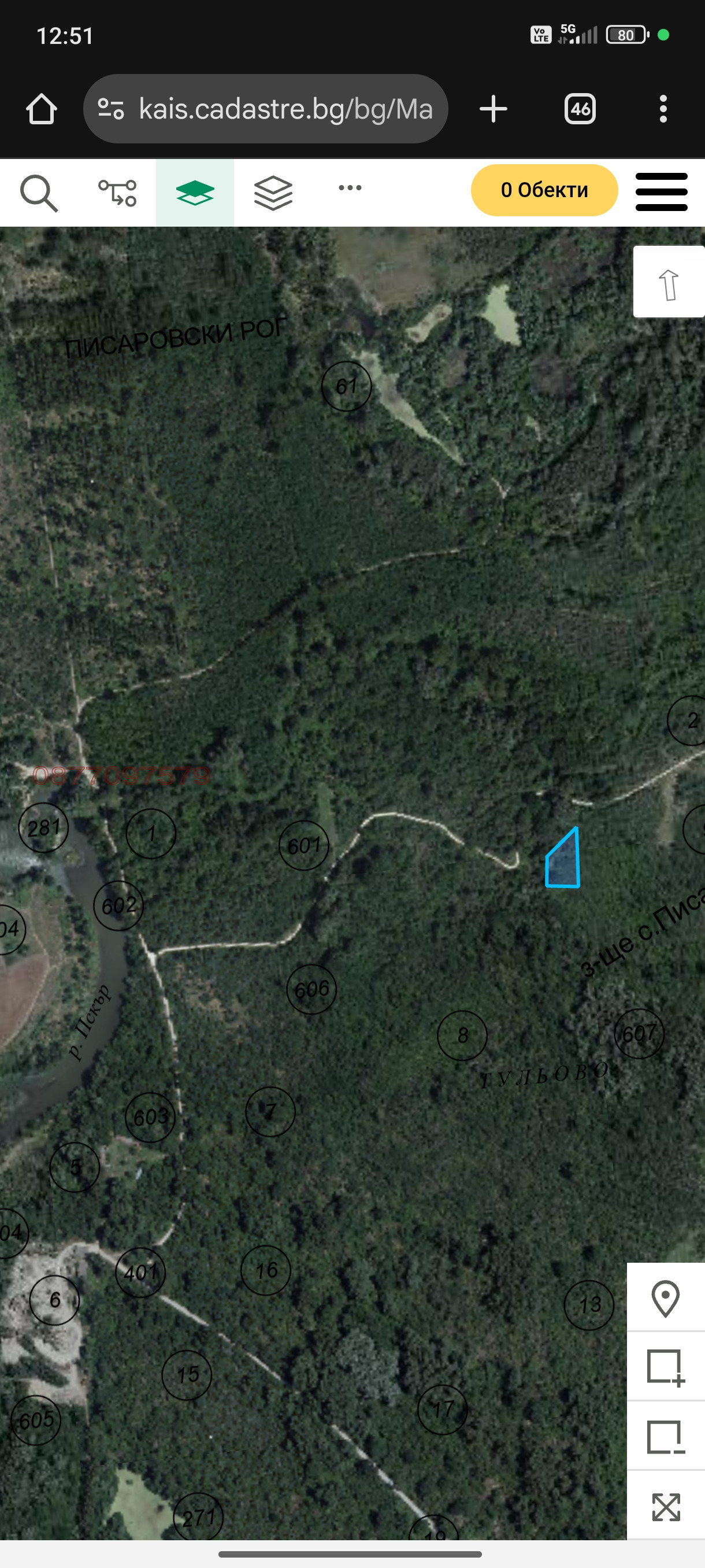
Task: Show more tools via three dots
Action: tap(350, 188)
